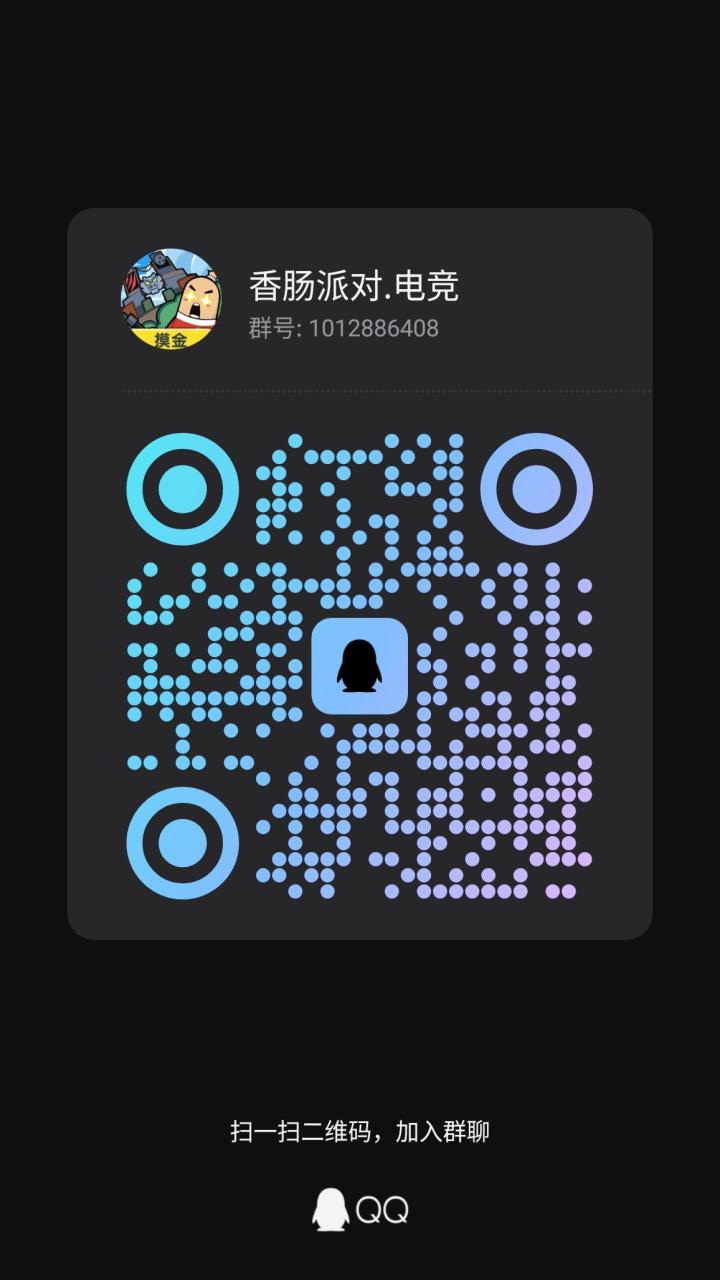Click the group avatar picture

point(169,298)
